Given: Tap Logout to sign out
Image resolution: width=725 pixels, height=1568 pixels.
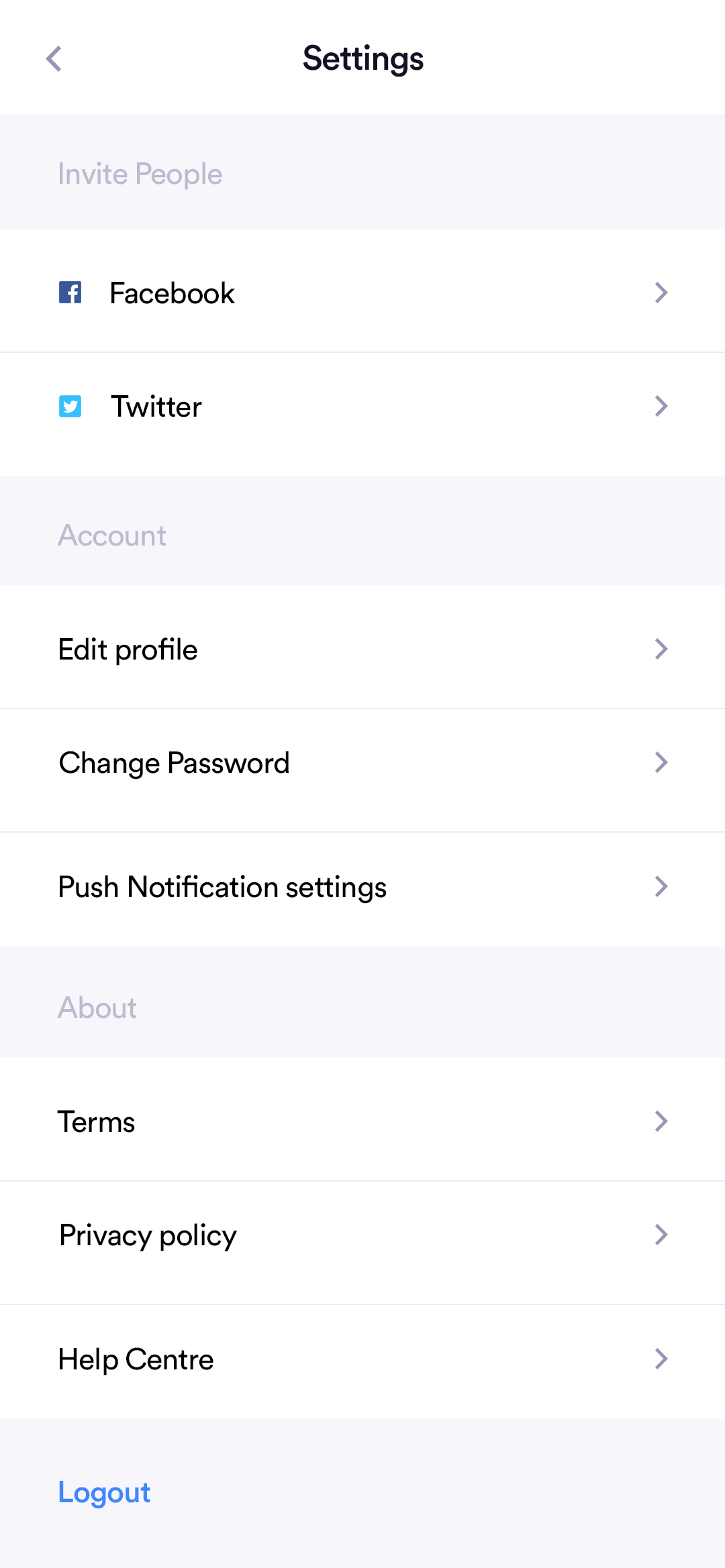Looking at the screenshot, I should [x=104, y=1492].
